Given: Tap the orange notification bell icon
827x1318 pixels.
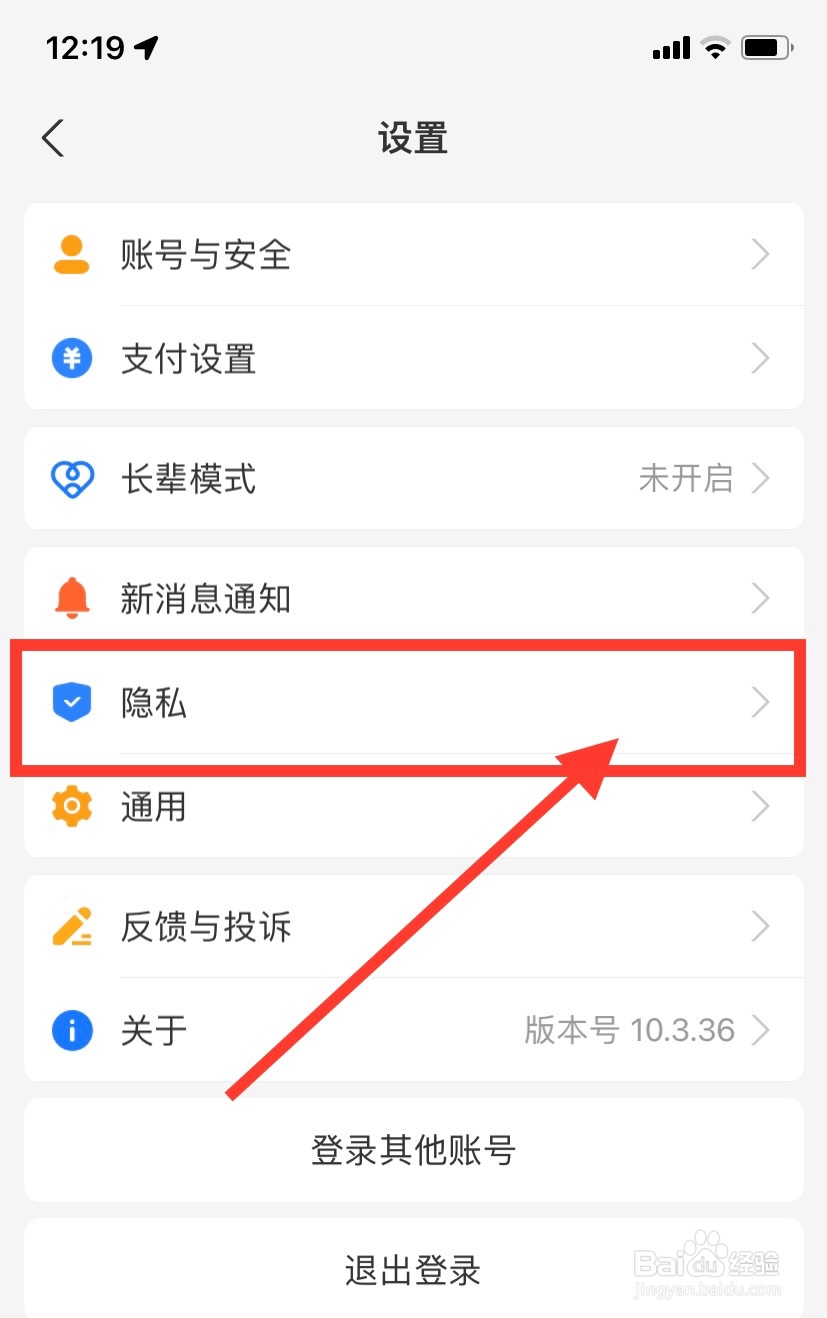Looking at the screenshot, I should click(x=71, y=598).
